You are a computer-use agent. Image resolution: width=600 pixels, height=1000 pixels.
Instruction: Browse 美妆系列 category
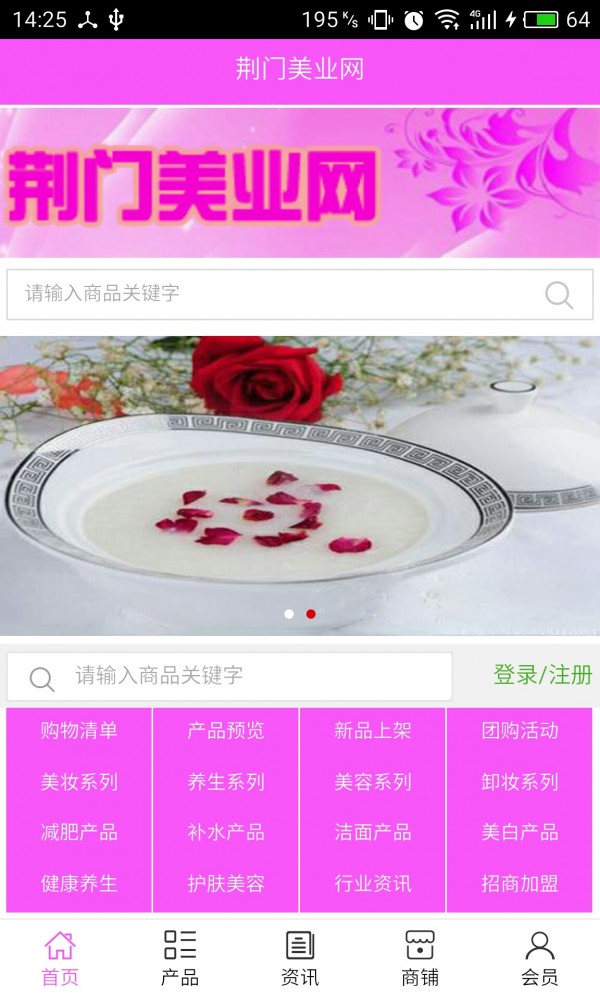pos(79,782)
